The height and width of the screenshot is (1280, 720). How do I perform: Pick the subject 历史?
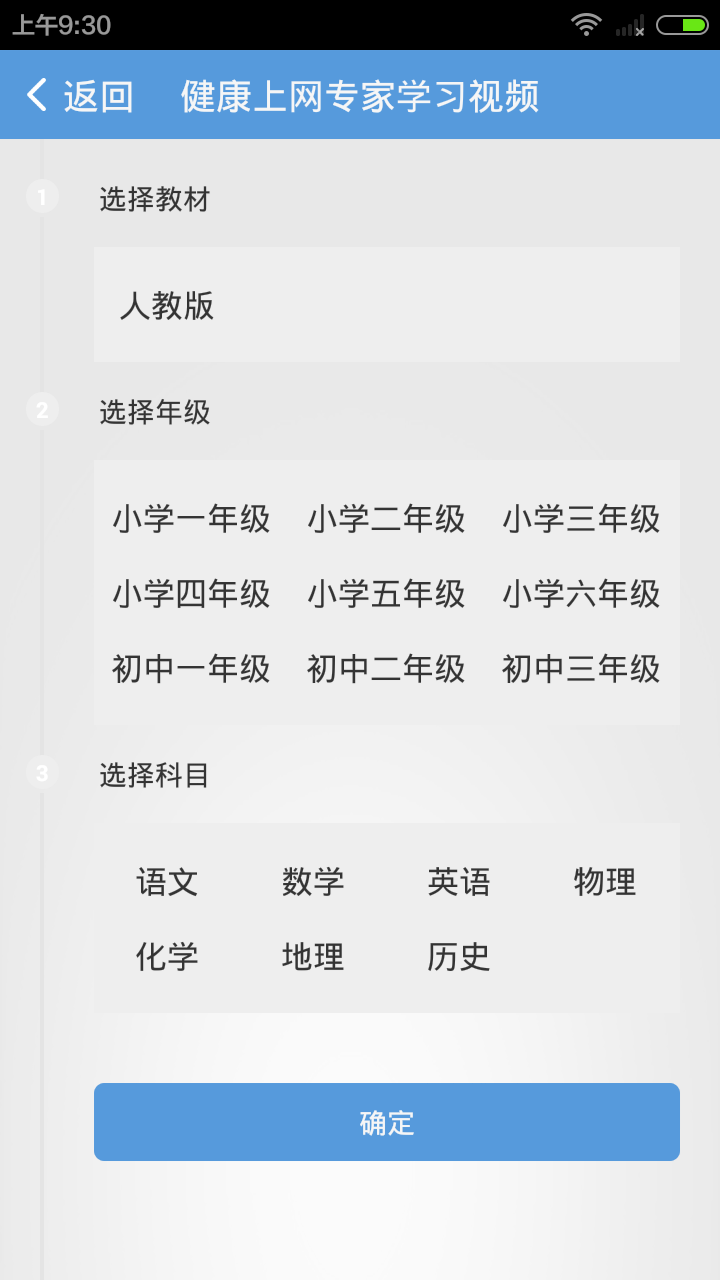[x=459, y=957]
